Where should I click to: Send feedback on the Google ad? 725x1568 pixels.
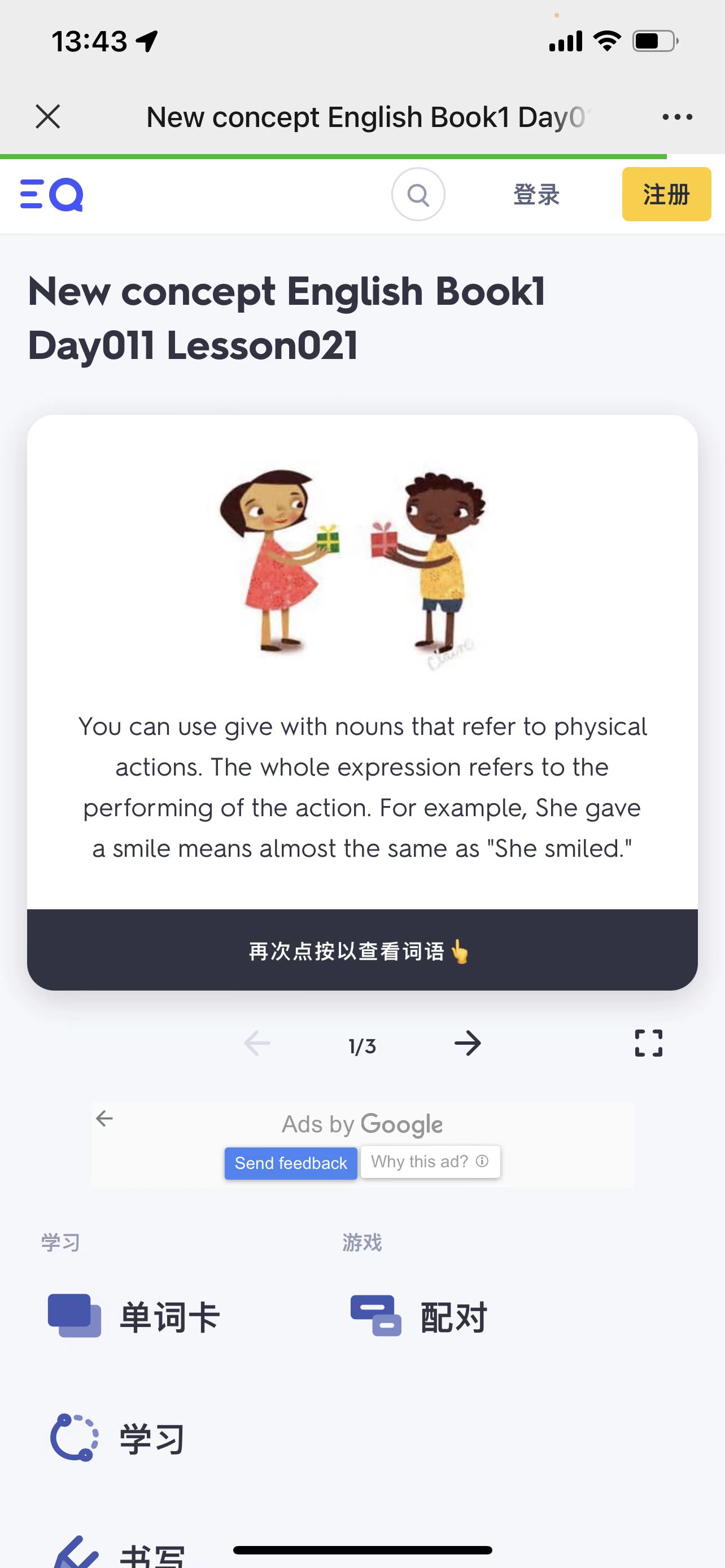coord(291,1163)
